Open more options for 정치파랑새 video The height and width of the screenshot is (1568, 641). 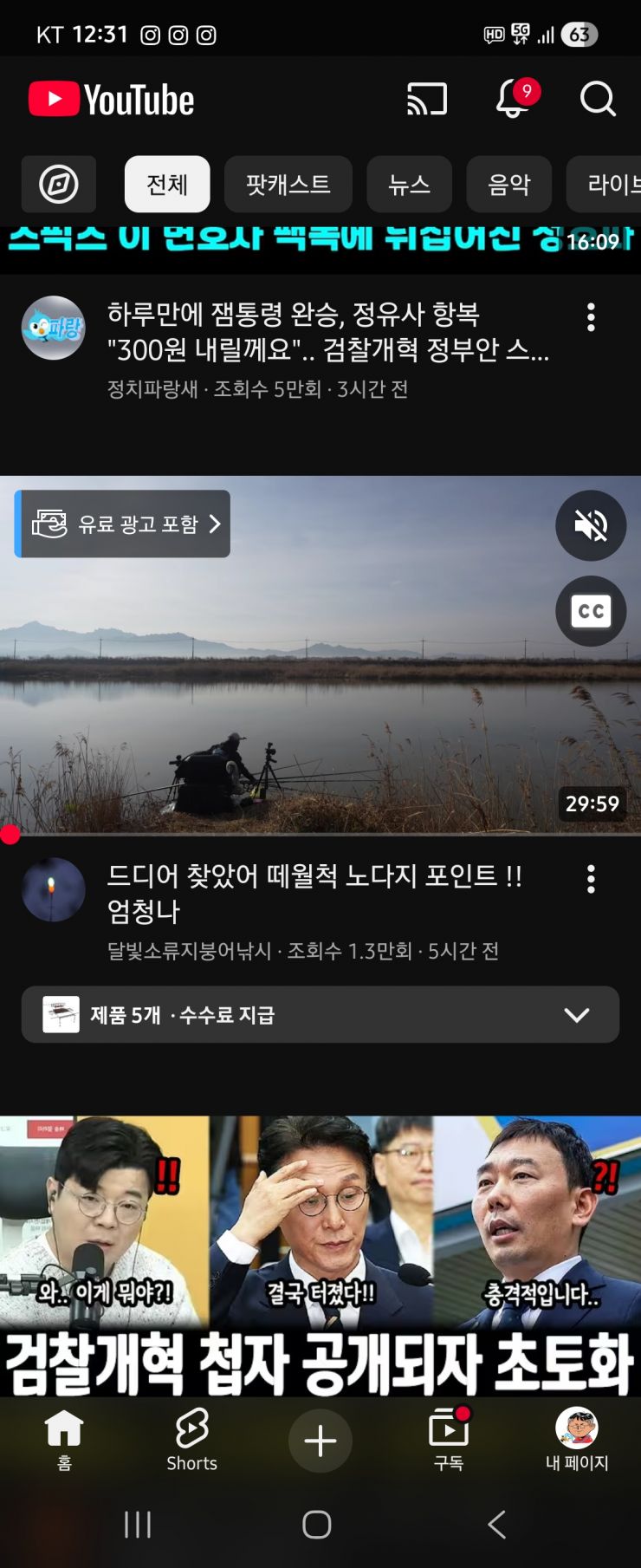(591, 317)
